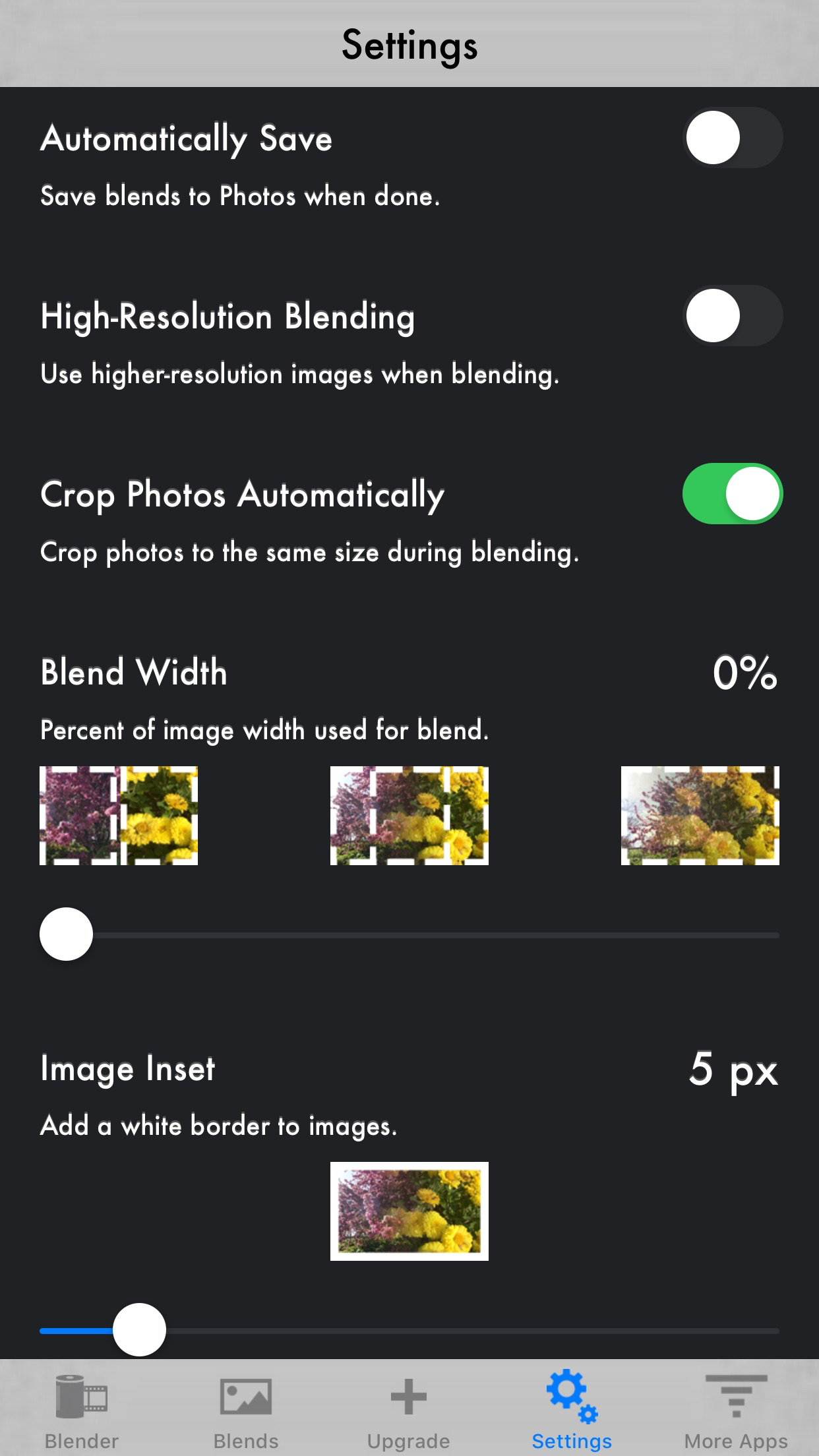
Task: Switch to the Blends tab
Action: 246,1441
